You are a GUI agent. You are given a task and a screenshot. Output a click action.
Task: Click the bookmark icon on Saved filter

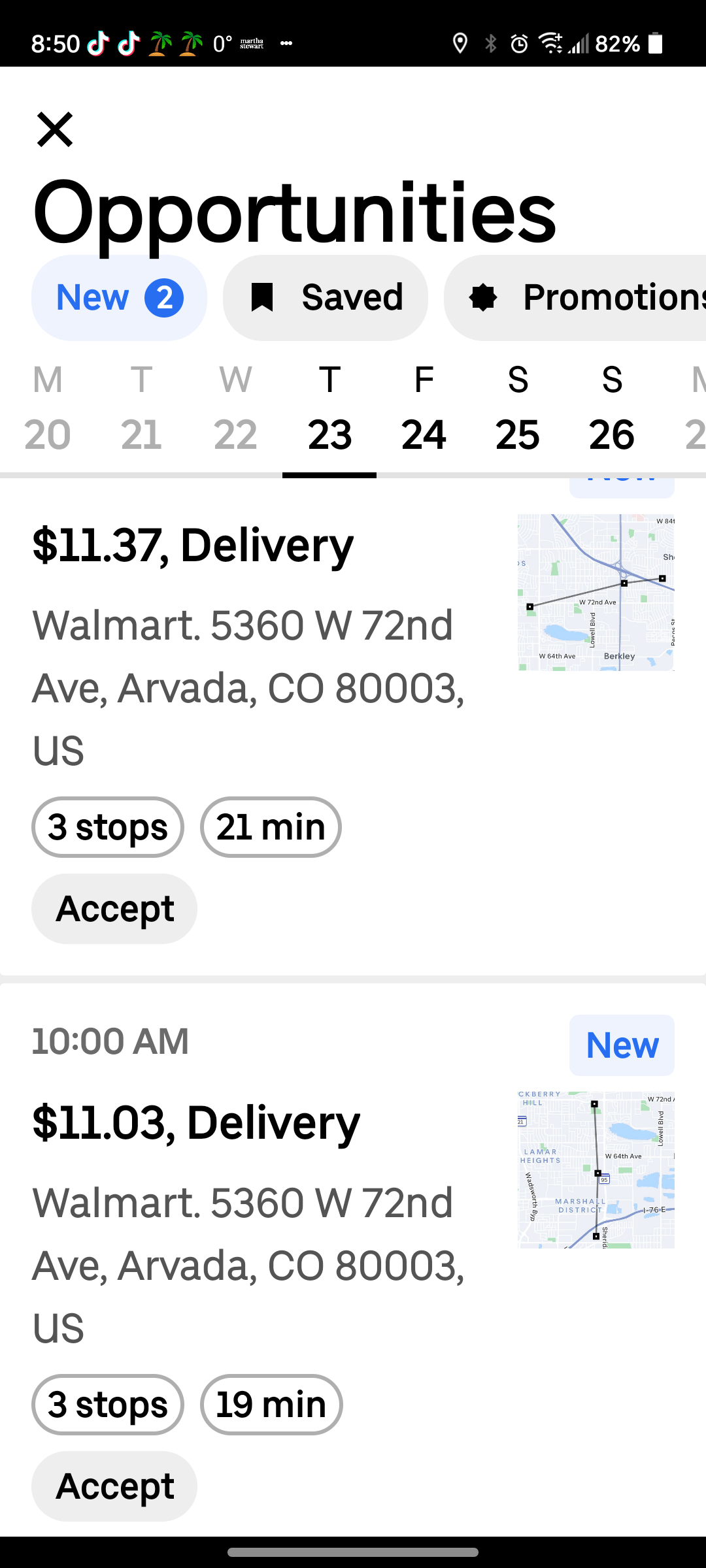[263, 297]
